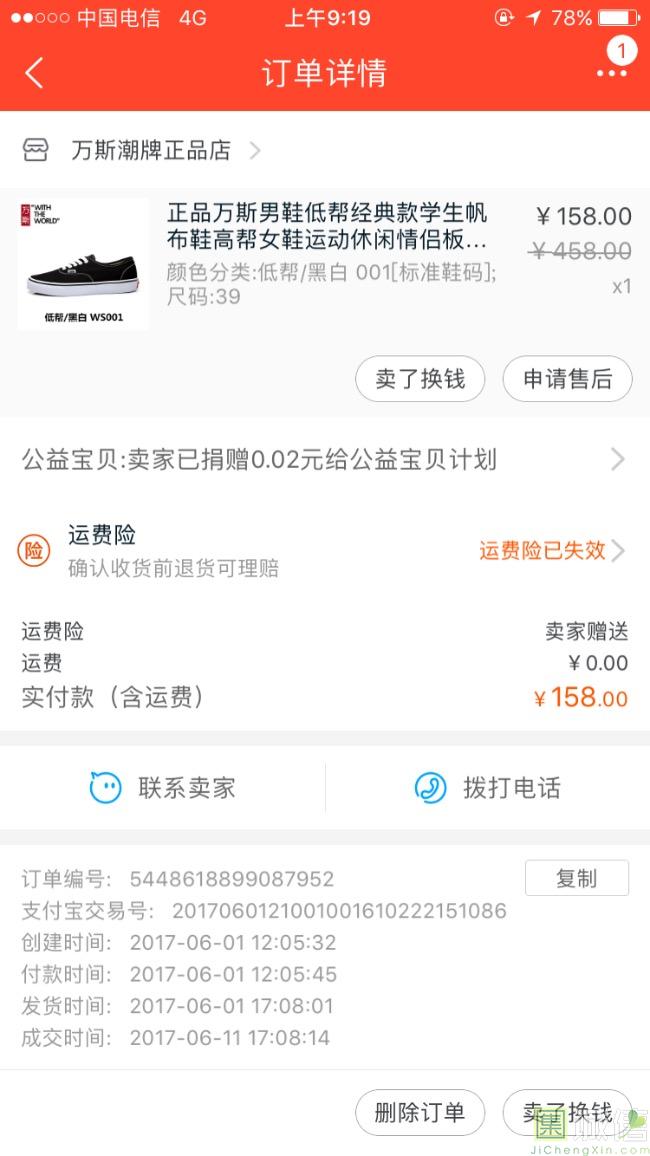View the 运费险 shipping insurance details

click(324, 551)
